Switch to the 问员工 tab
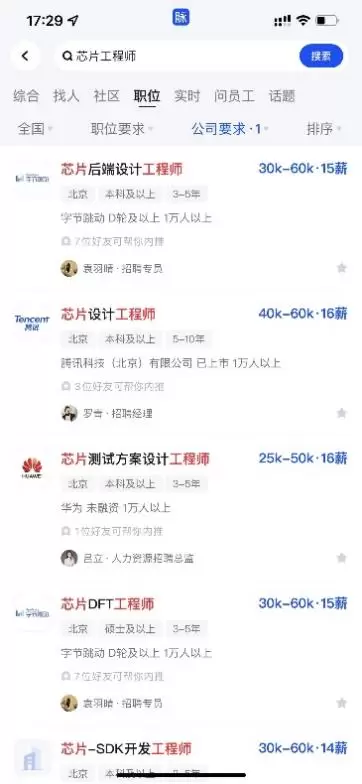362x784 pixels. pyautogui.click(x=234, y=96)
